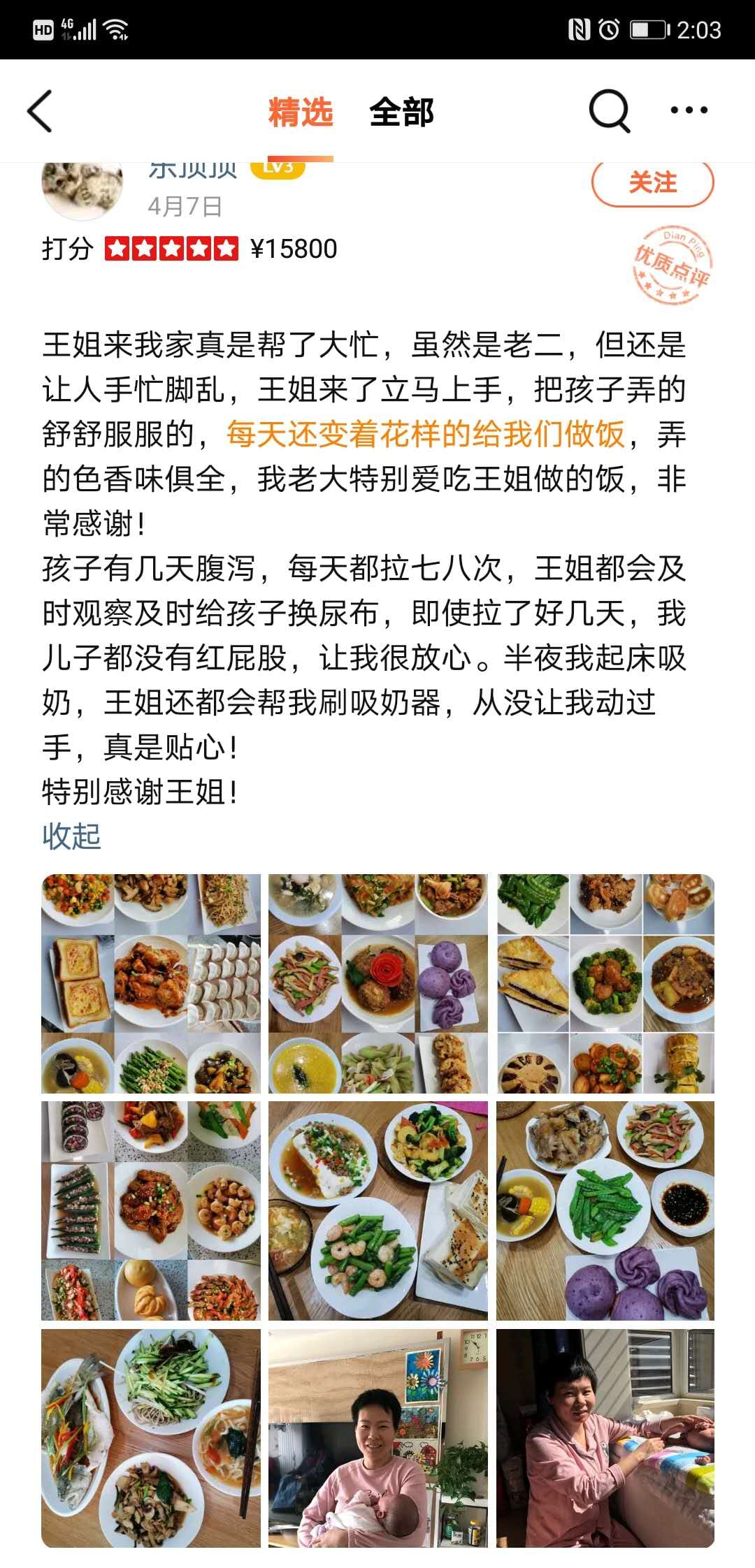
Task: View photo with broccoli and sandwich slices
Action: (x=605, y=983)
